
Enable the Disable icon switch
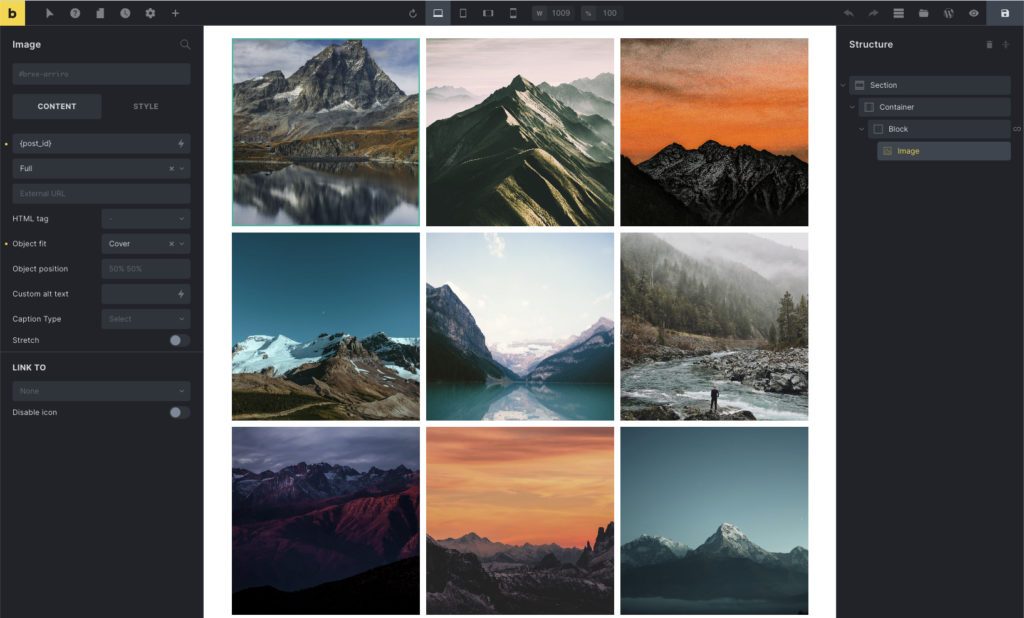coord(178,412)
